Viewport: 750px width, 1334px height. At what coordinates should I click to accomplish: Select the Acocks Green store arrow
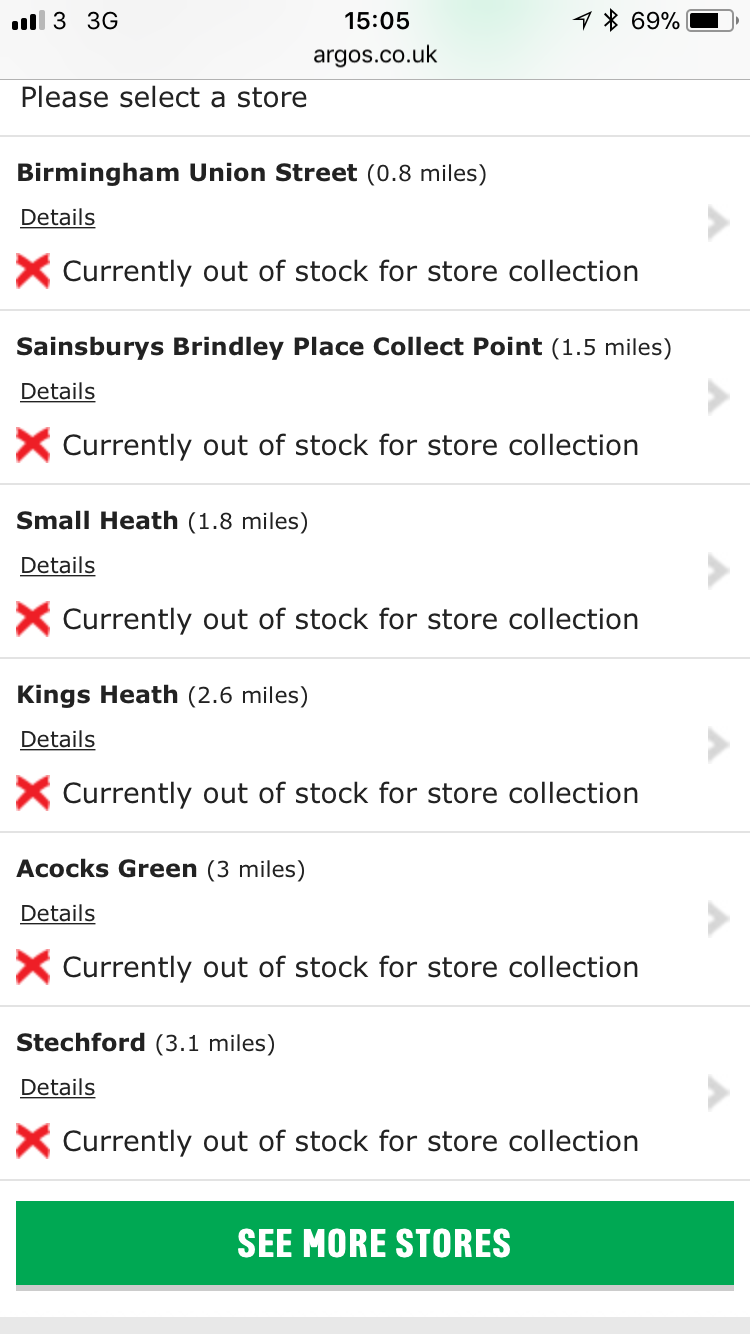pos(717,919)
